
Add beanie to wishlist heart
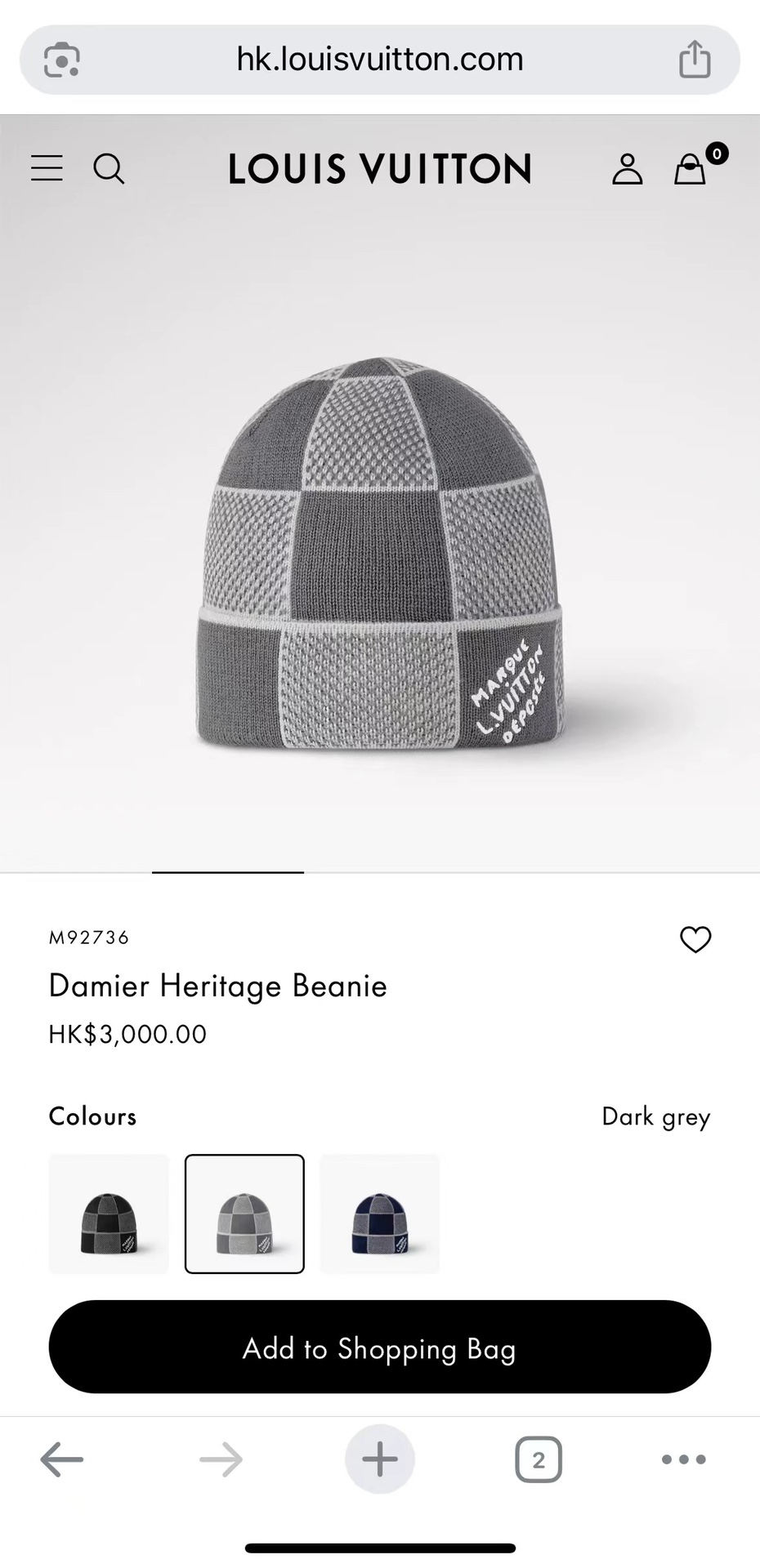coord(695,939)
